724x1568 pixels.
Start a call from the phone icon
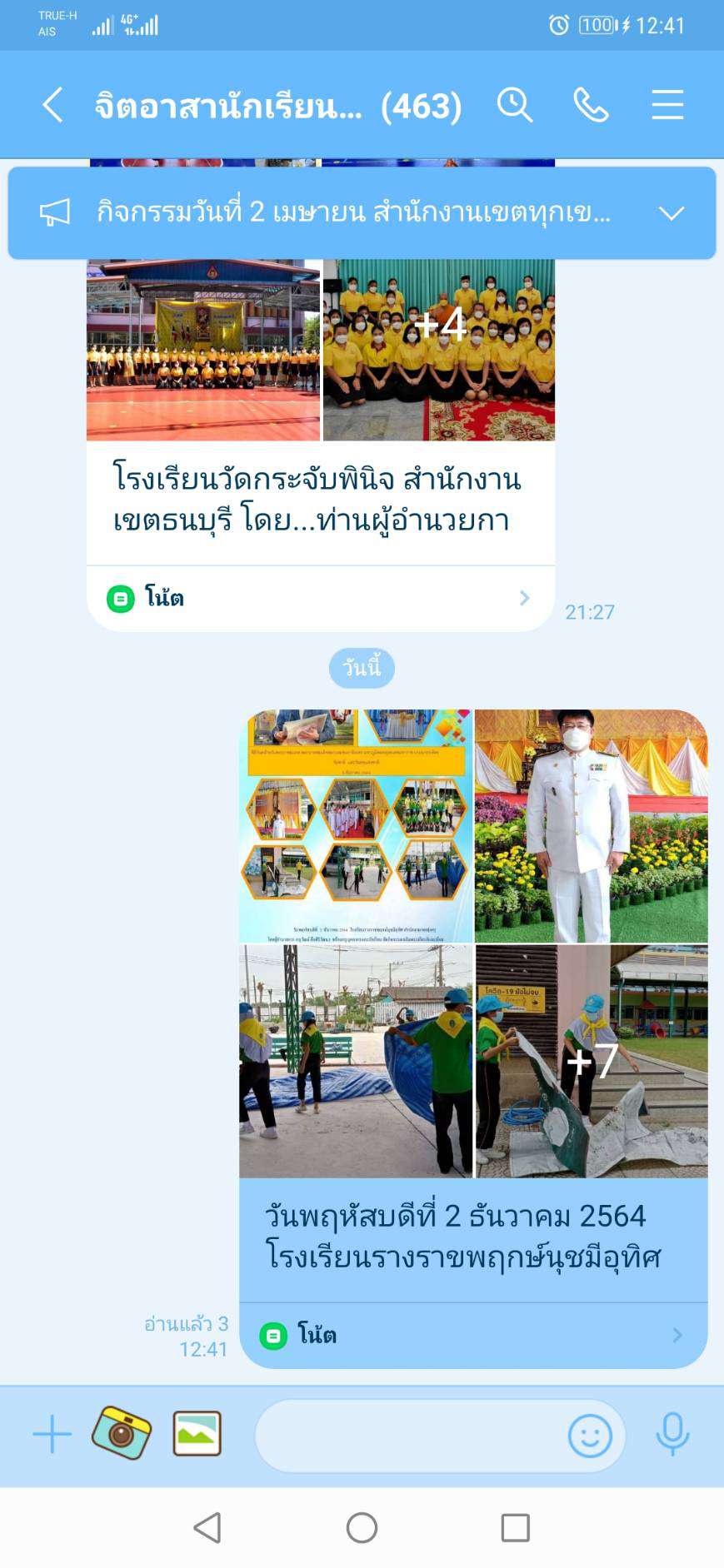point(591,106)
